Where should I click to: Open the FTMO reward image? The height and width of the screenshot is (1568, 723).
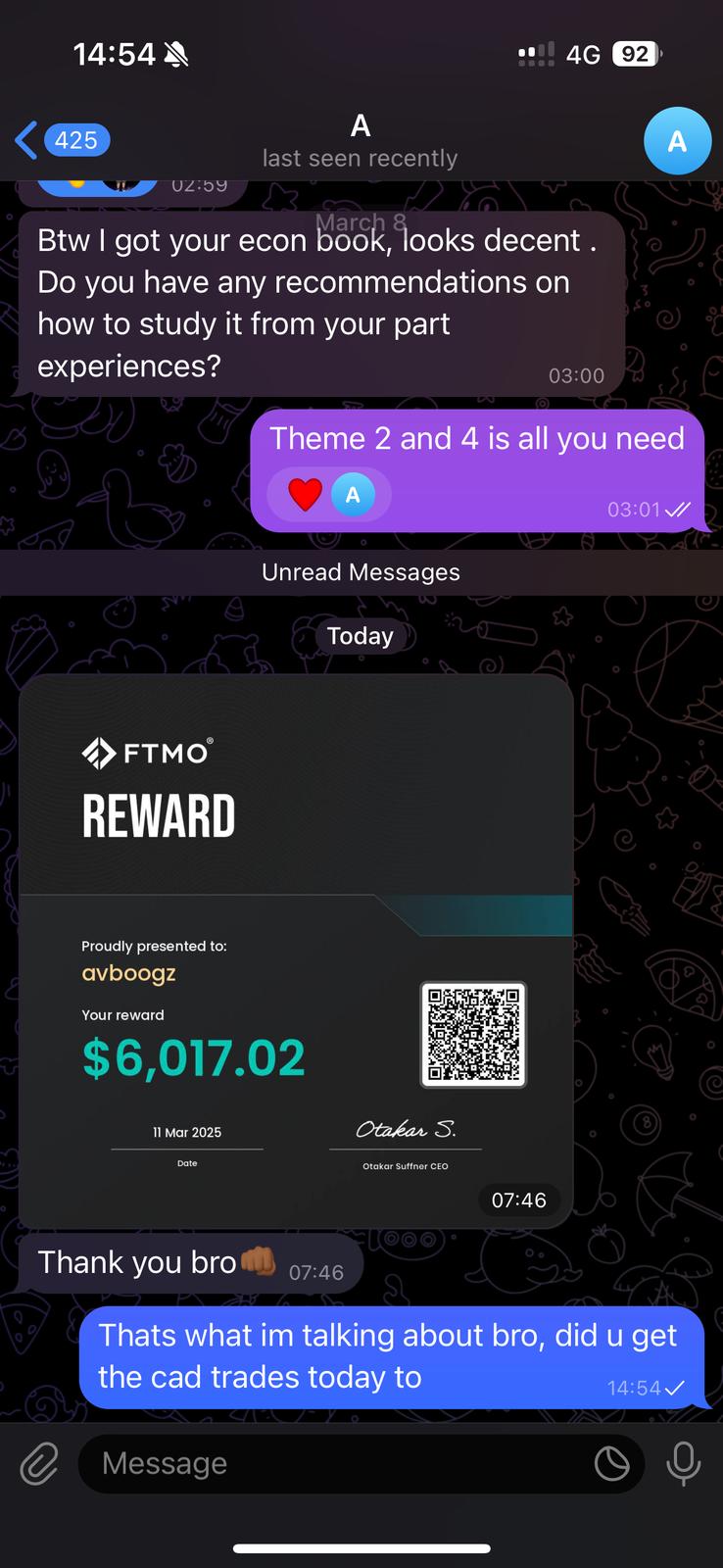point(296,951)
